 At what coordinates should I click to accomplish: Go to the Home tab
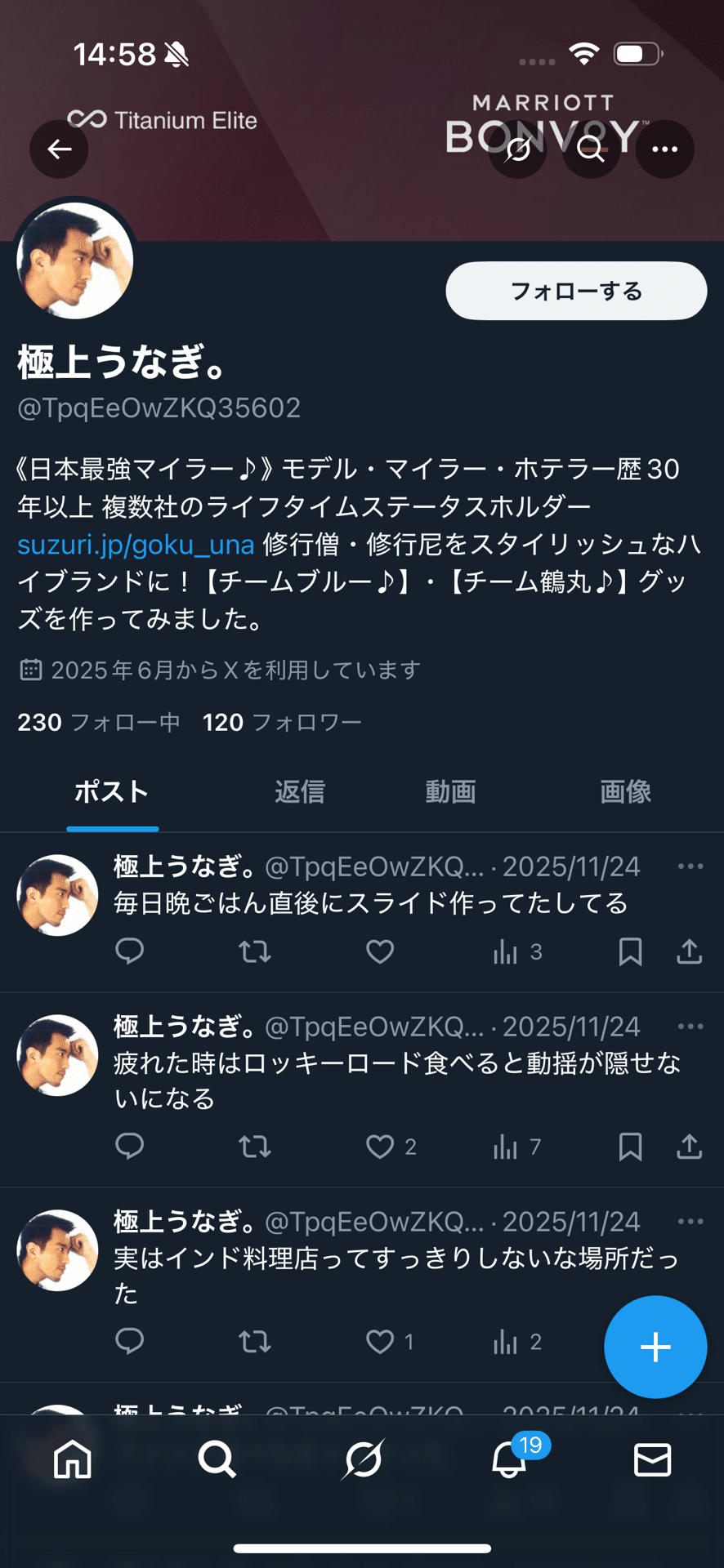click(x=73, y=1459)
